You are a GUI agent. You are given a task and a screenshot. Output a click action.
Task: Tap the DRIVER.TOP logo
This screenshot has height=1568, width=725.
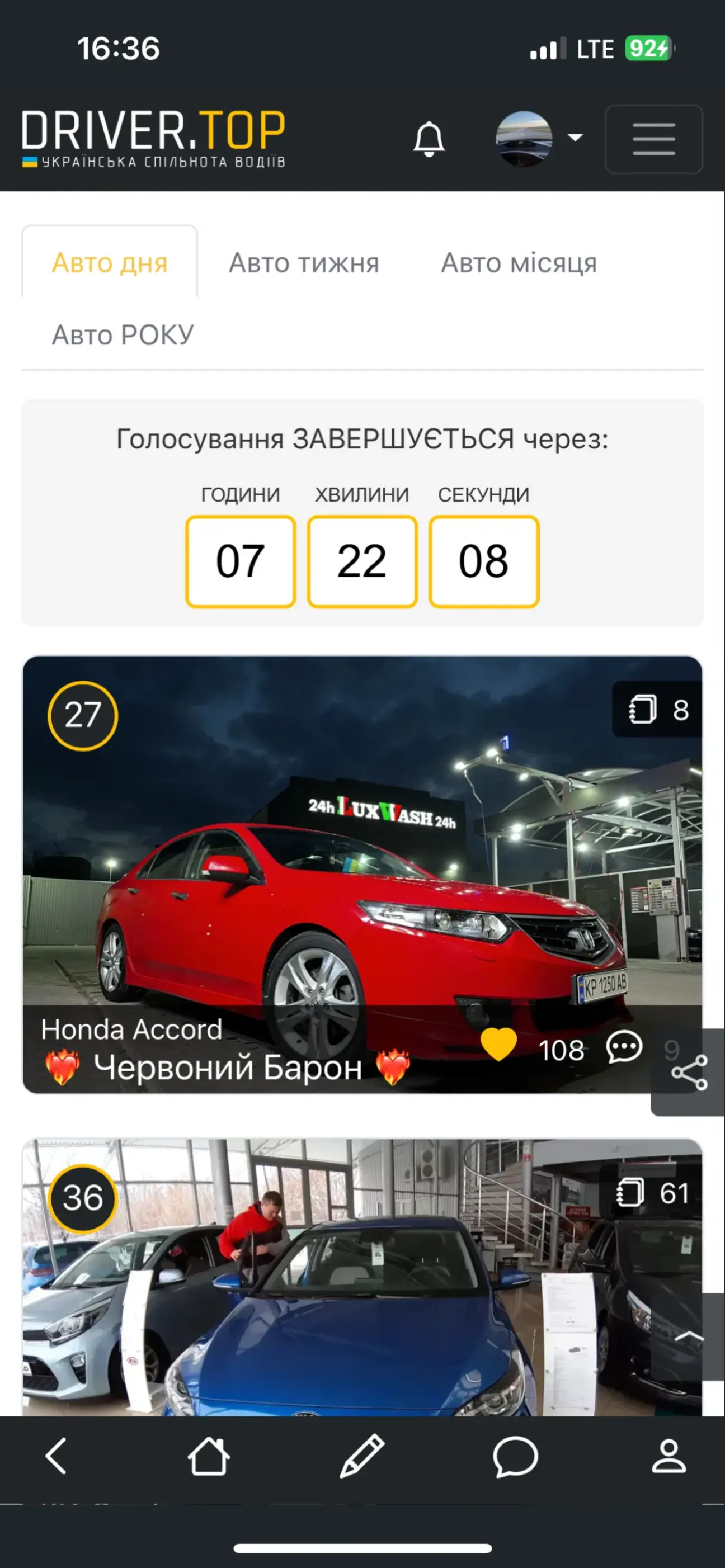(x=153, y=139)
